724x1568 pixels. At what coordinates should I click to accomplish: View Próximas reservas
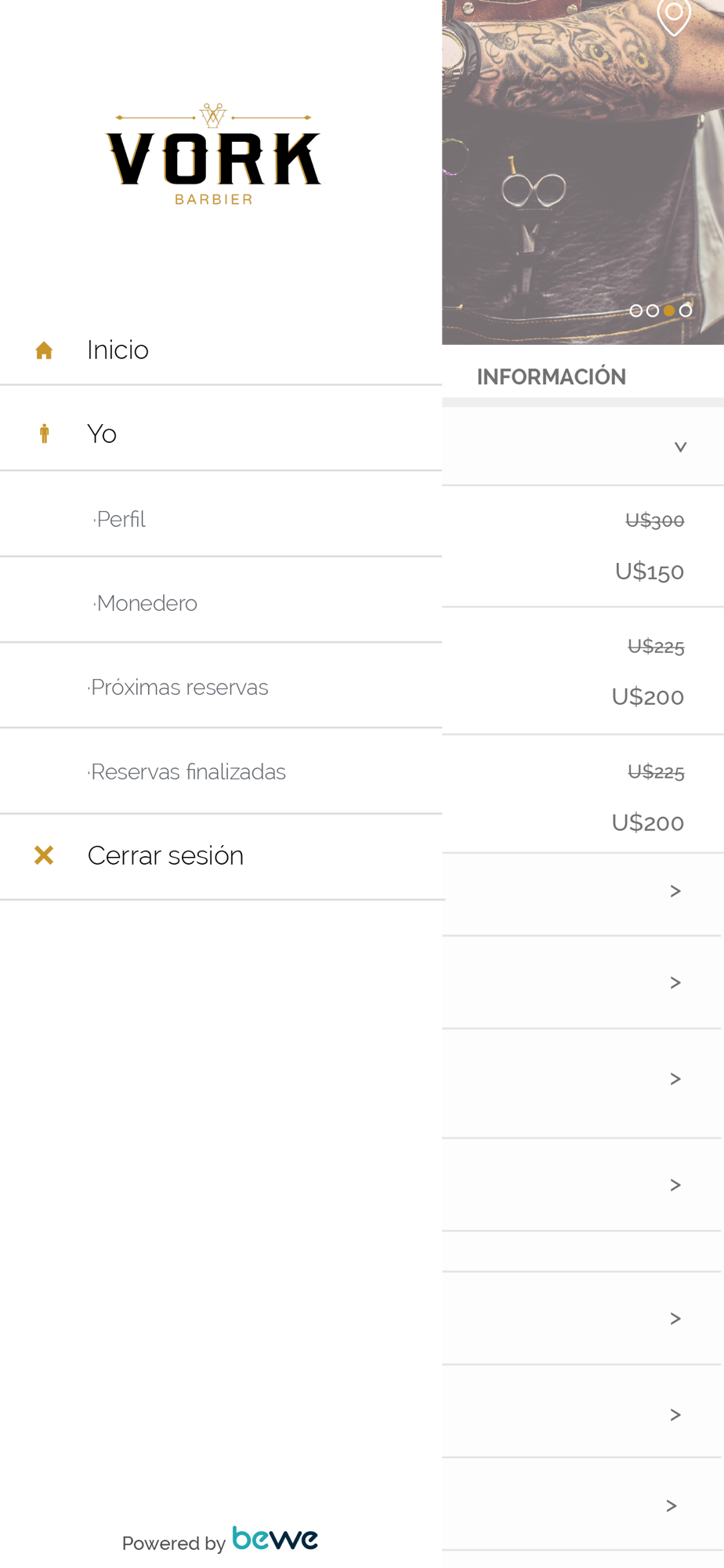(221, 688)
